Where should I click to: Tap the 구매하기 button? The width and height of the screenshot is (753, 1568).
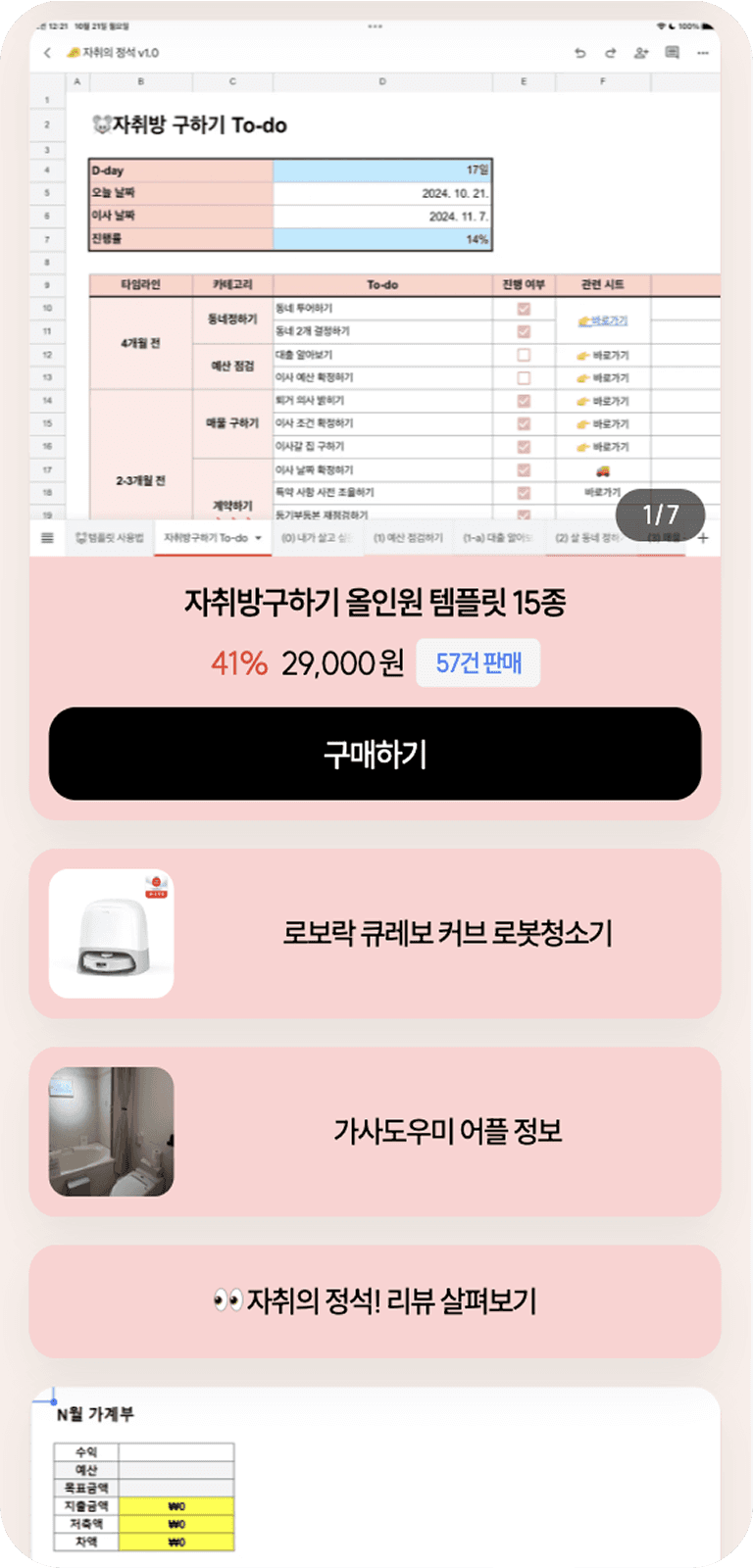click(x=376, y=754)
